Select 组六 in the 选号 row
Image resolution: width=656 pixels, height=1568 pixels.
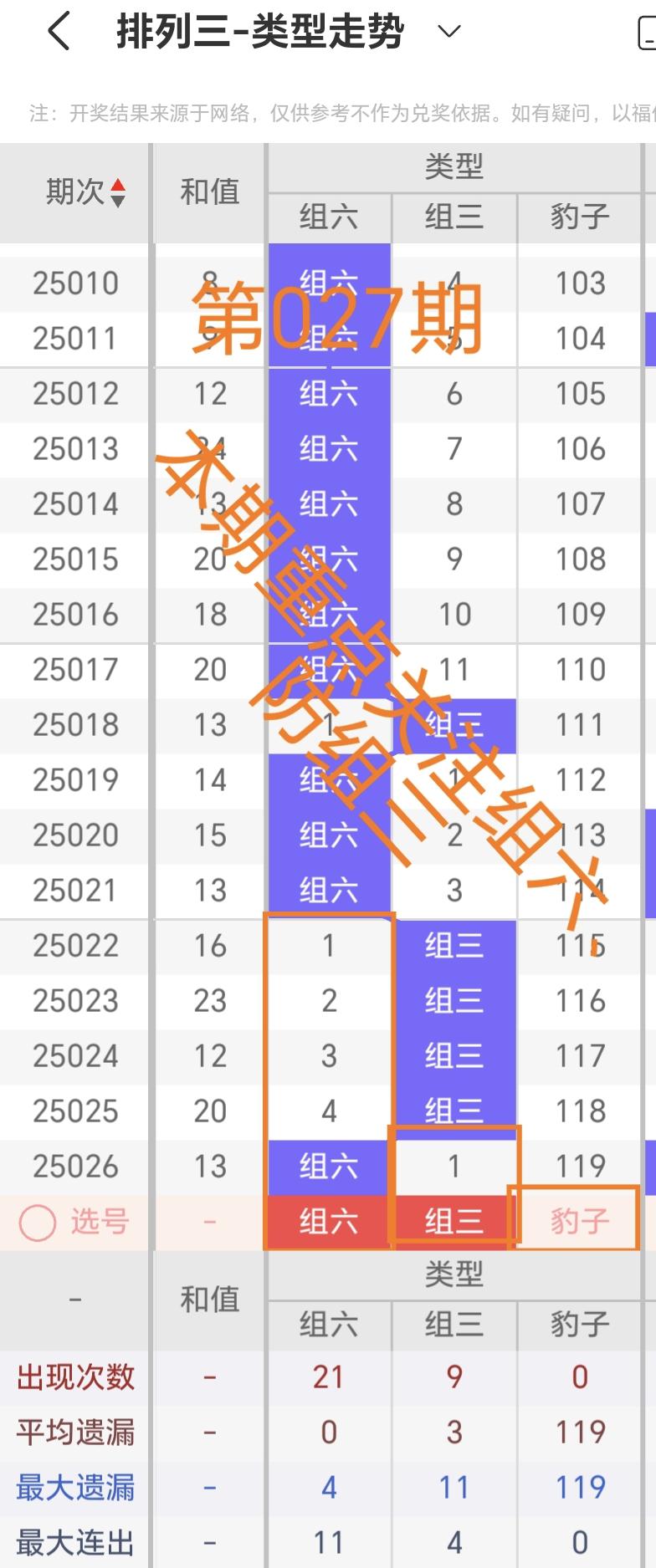click(x=329, y=1223)
